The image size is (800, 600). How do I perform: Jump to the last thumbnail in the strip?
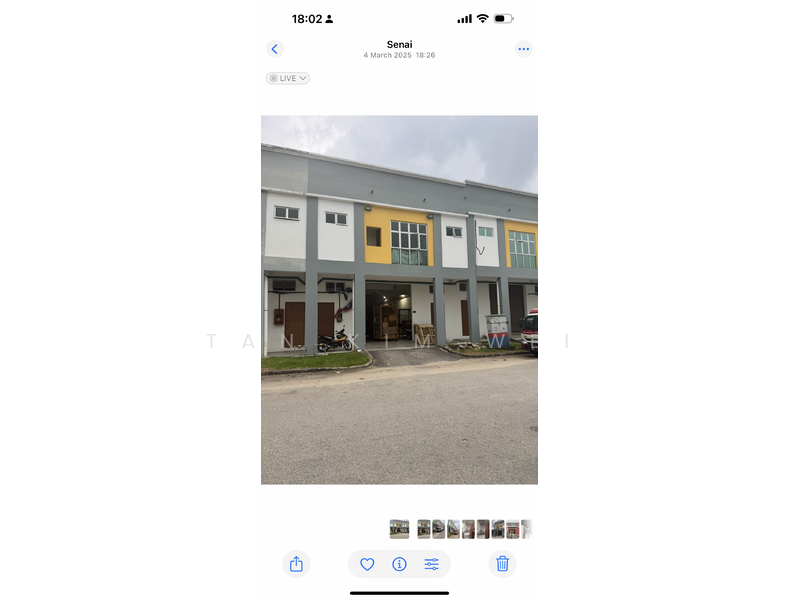point(526,529)
